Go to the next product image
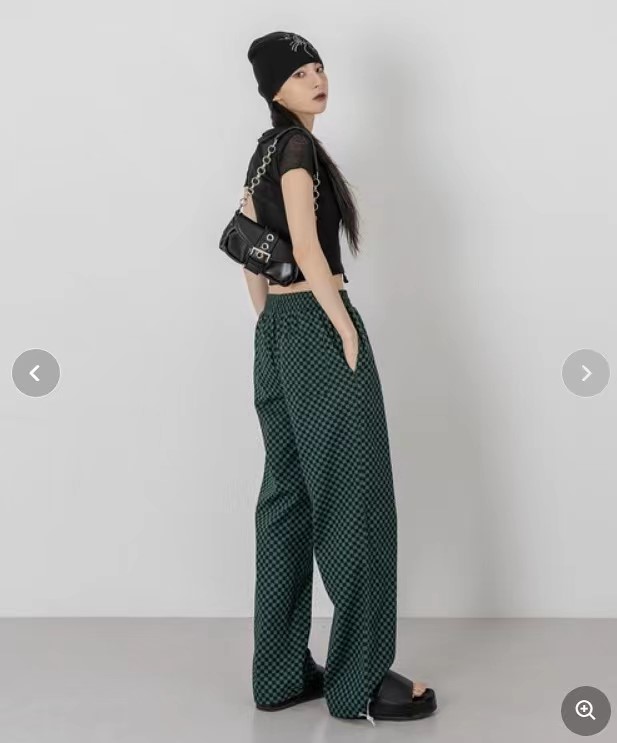 (x=586, y=373)
